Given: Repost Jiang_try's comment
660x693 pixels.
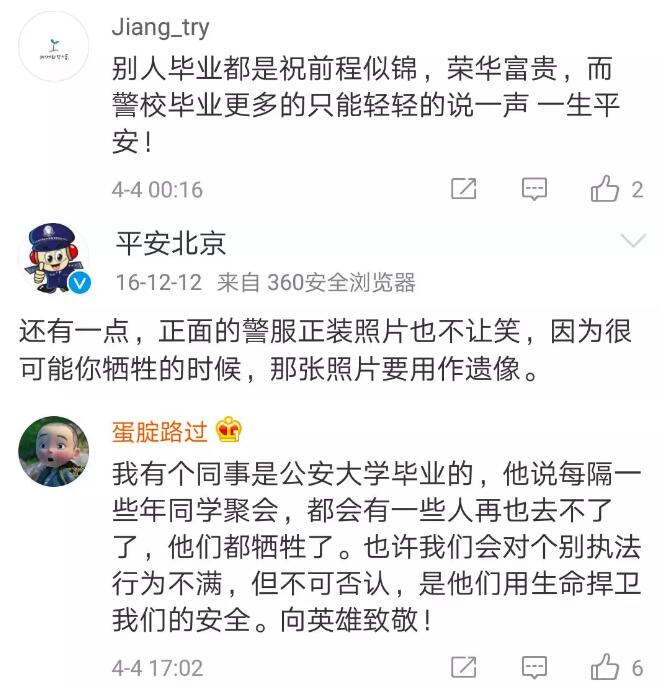Looking at the screenshot, I should coord(464,189).
